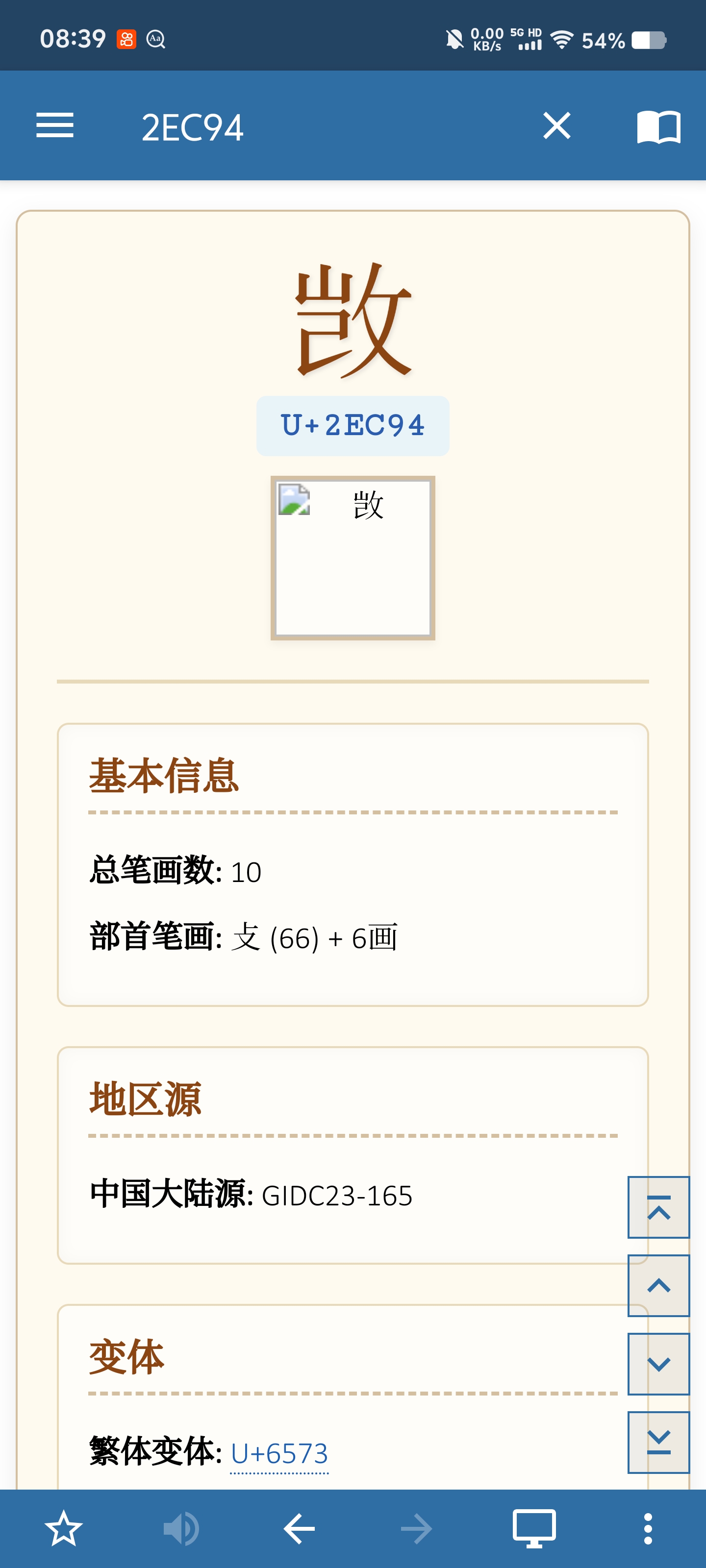Screen dimensions: 706x1568
Task: Tap the page-up arrow button
Action: pyautogui.click(x=658, y=1286)
